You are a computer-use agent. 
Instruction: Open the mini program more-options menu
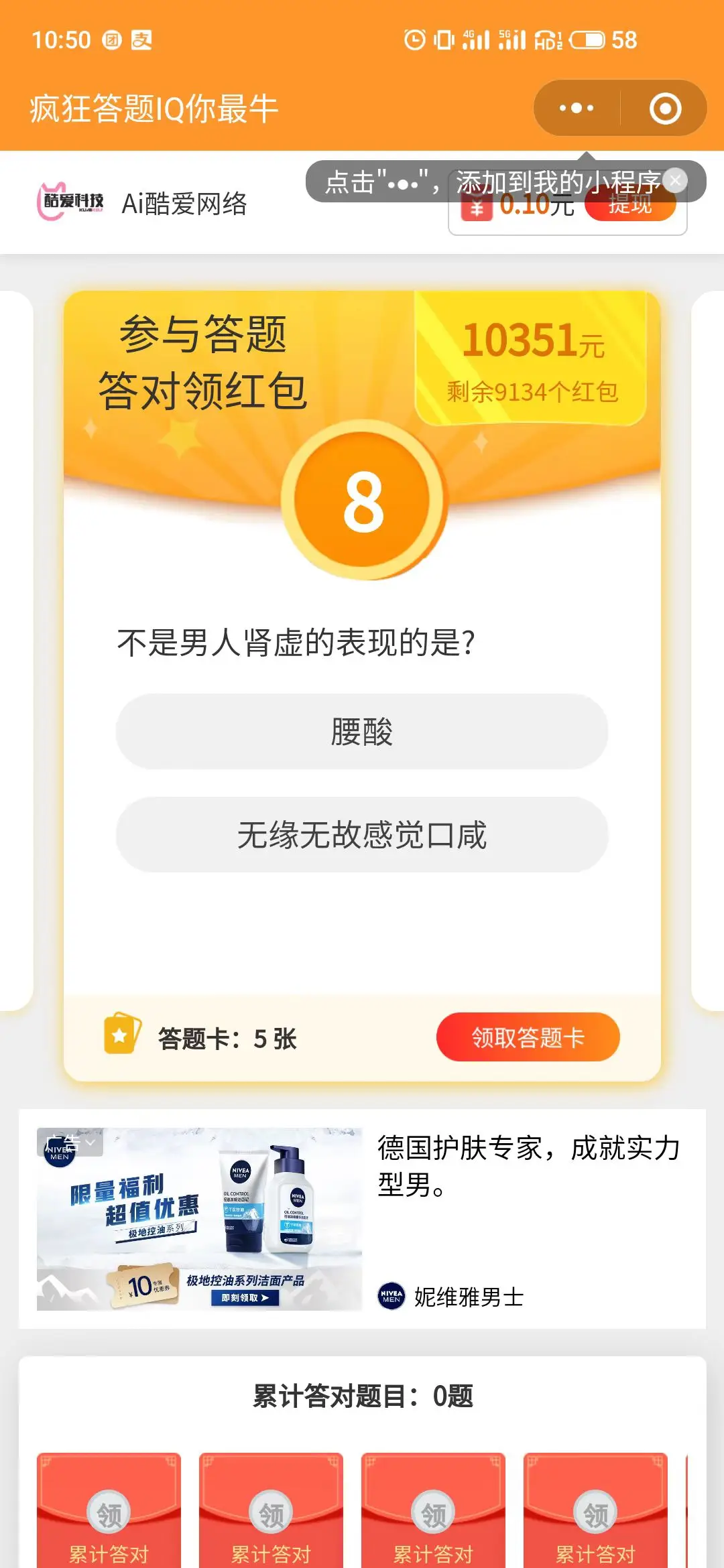pos(576,108)
